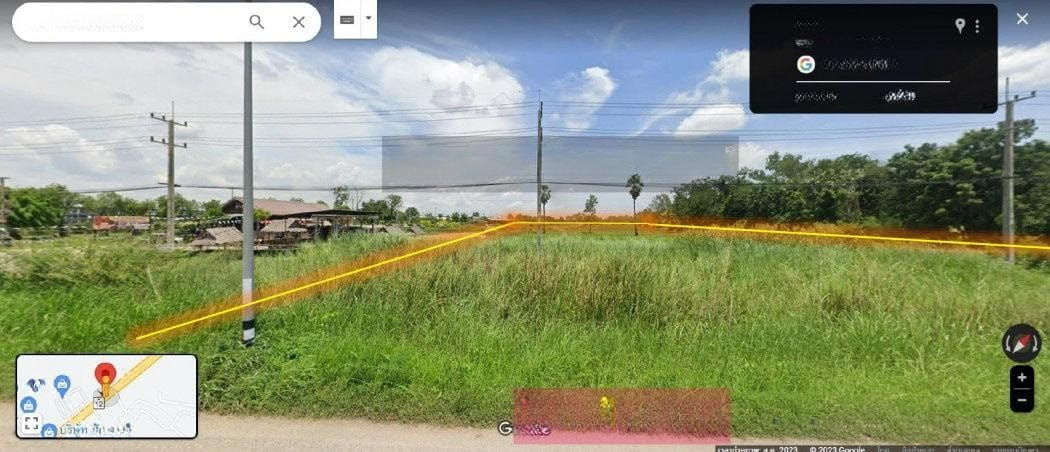The width and height of the screenshot is (1050, 452).
Task: Clear the search box text
Action: coord(298,22)
